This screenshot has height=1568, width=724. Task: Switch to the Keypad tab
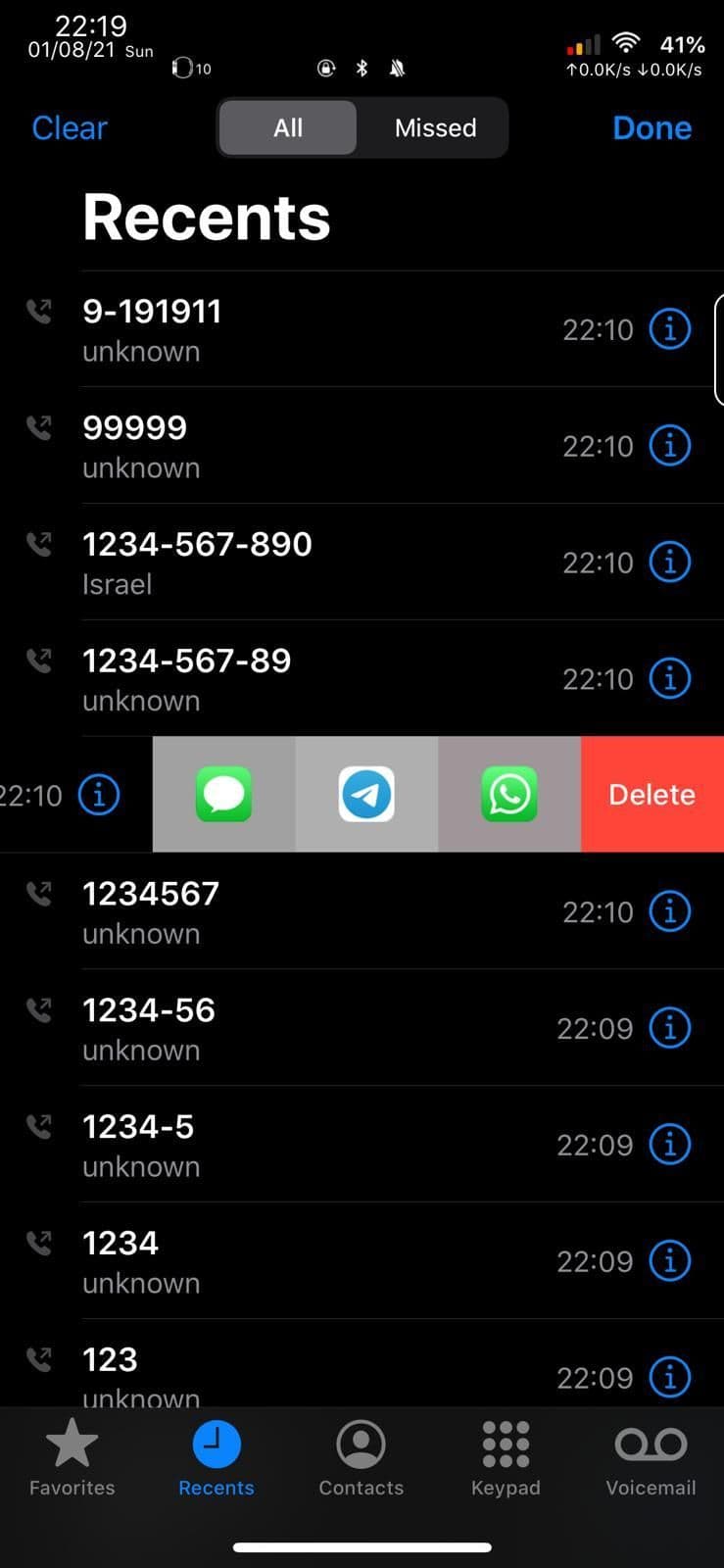tap(506, 1458)
